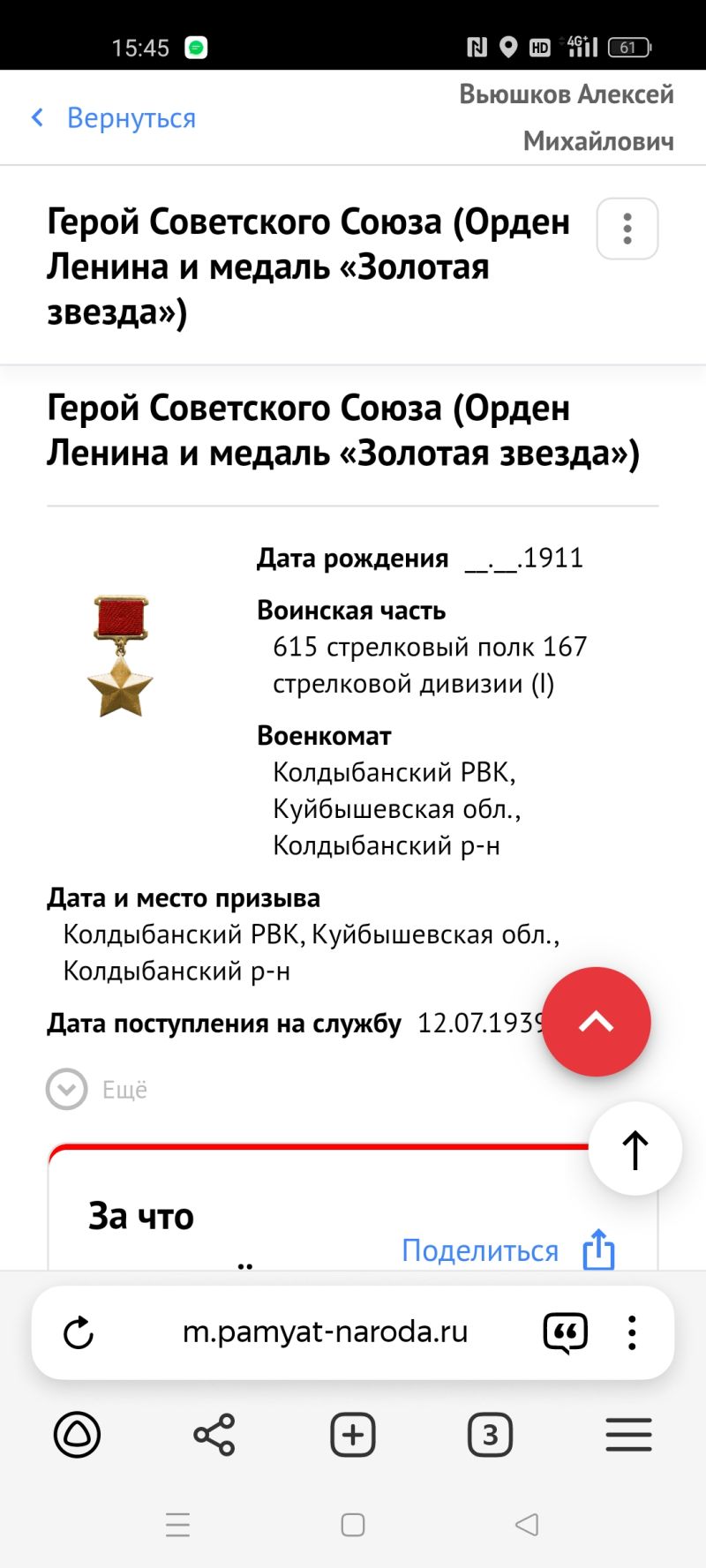
Task: Share the award via Поделиться
Action: click(x=508, y=1250)
